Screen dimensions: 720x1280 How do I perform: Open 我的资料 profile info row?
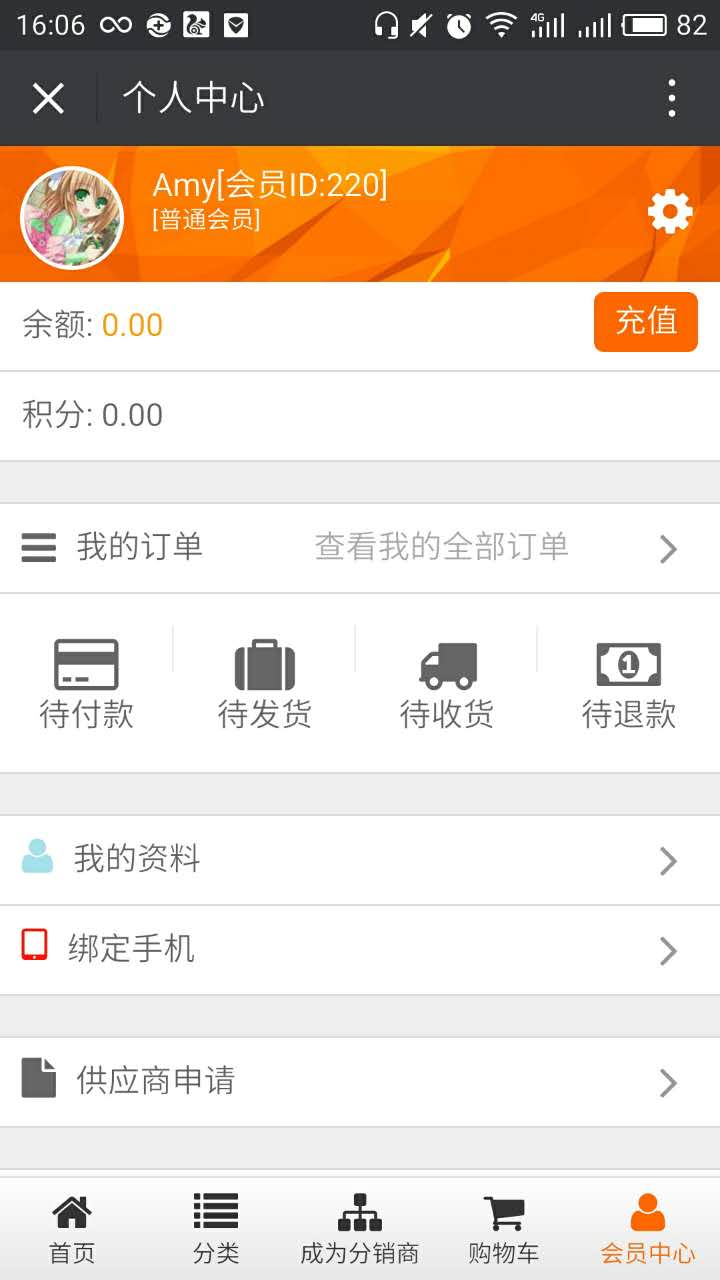pos(360,860)
